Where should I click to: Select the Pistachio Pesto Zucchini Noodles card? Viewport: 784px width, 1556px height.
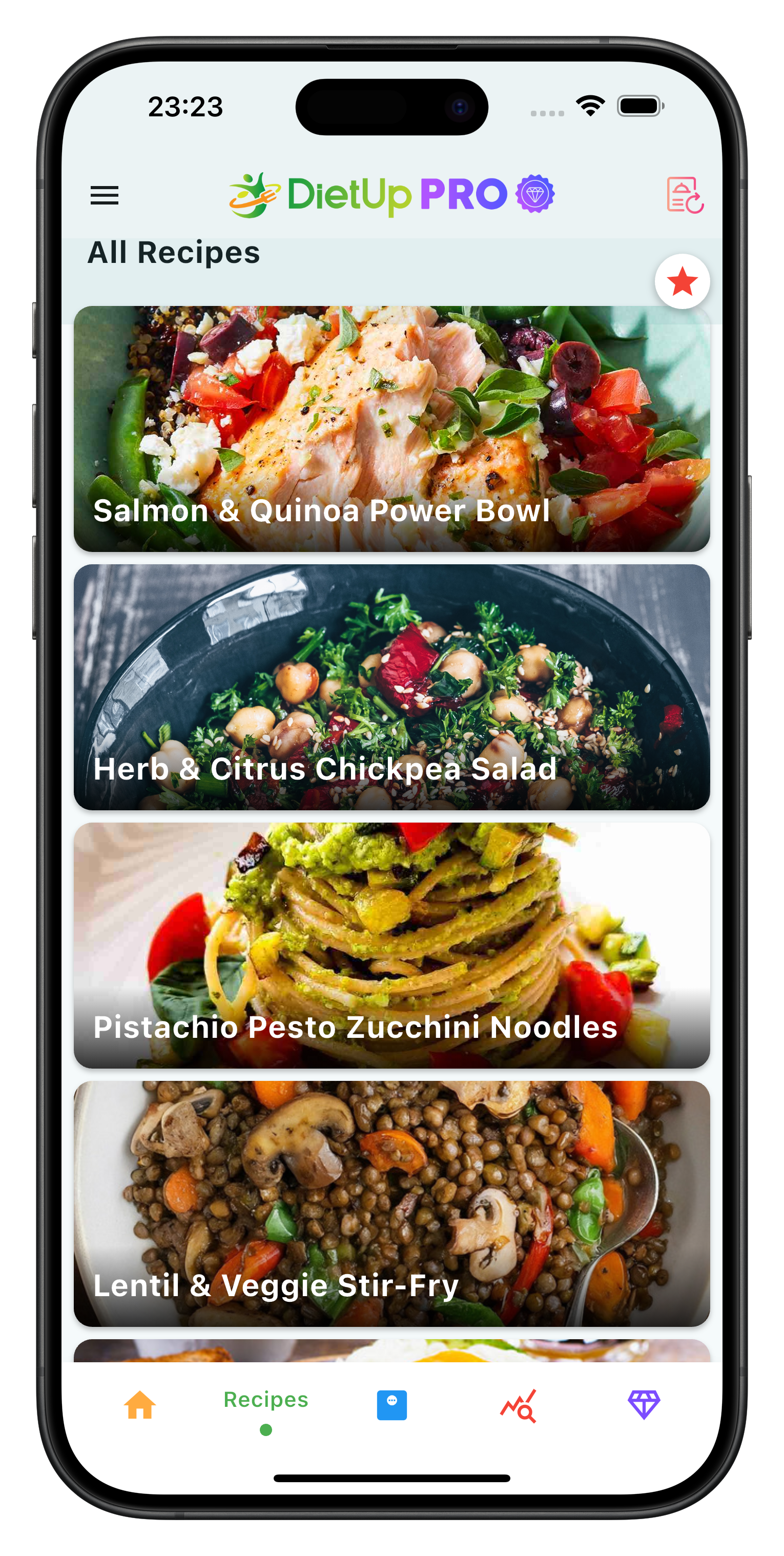[391, 945]
